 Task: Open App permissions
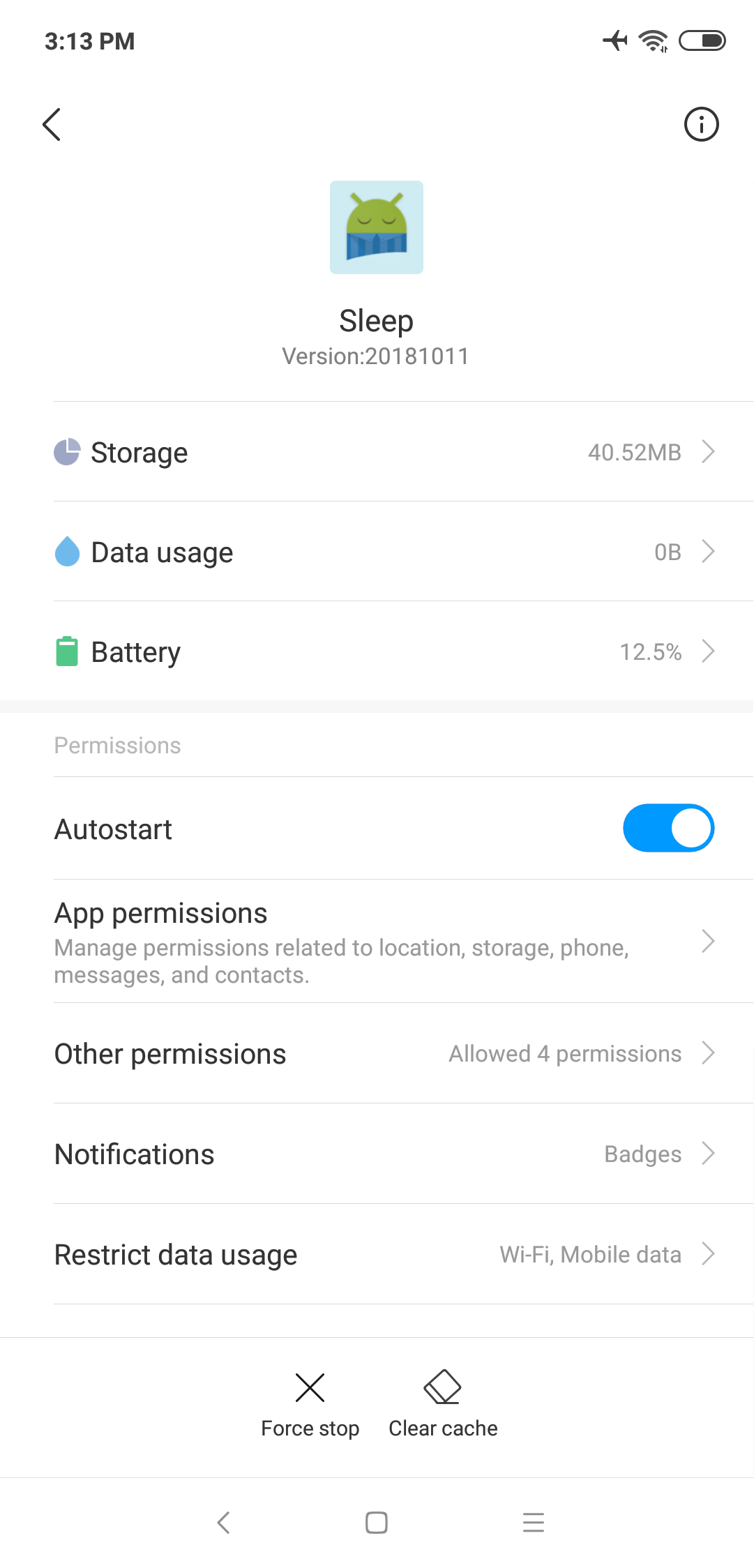(377, 942)
